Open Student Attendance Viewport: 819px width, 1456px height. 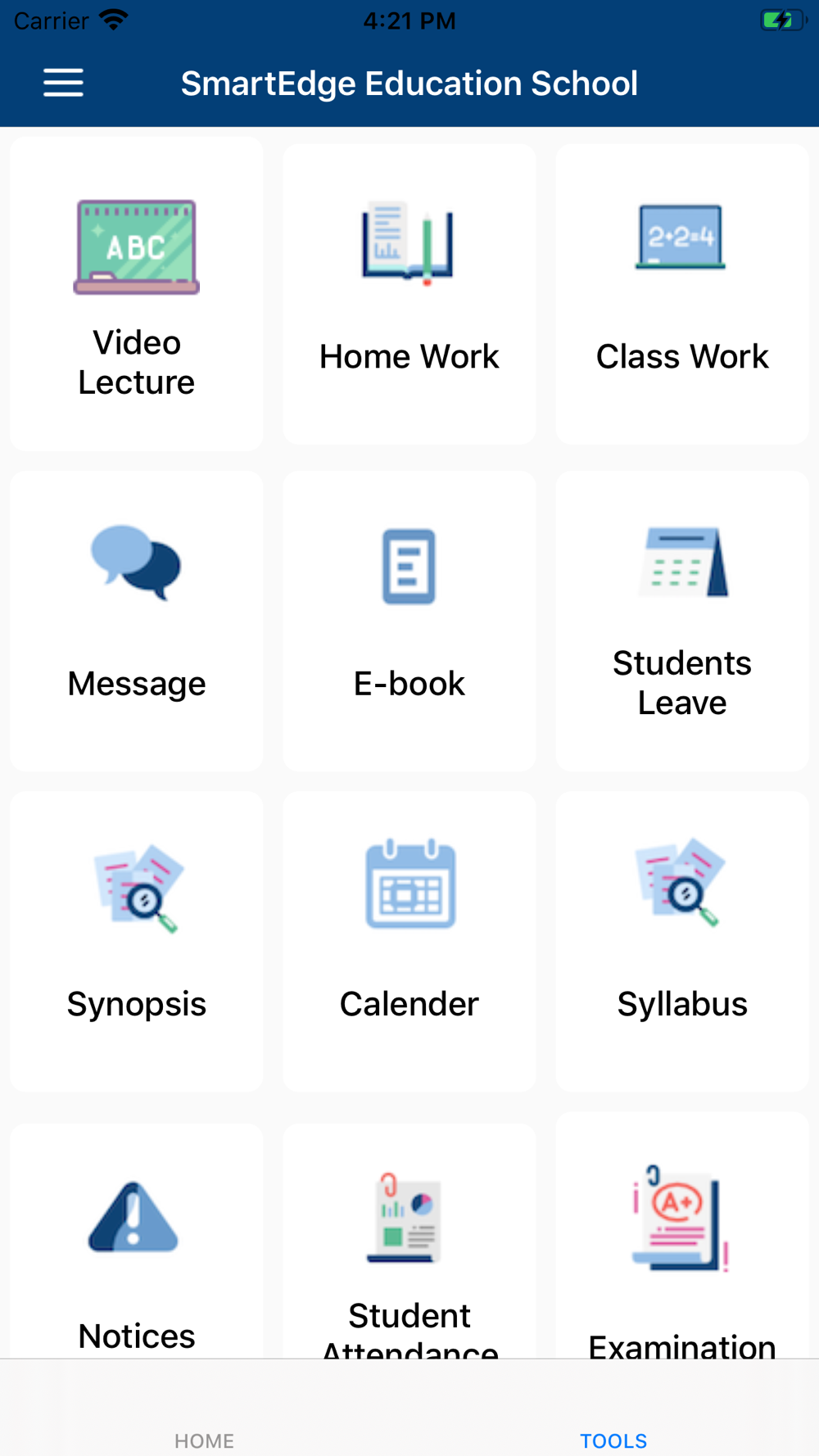(x=409, y=1241)
